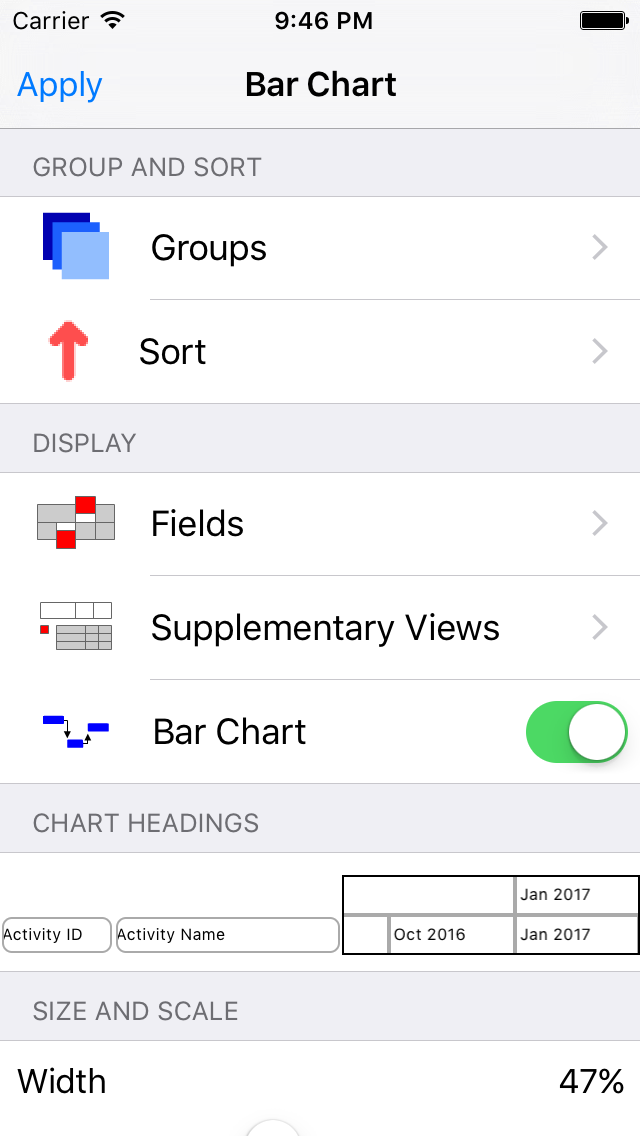Image resolution: width=640 pixels, height=1136 pixels.
Task: Open the Fields display settings
Action: pos(320,524)
